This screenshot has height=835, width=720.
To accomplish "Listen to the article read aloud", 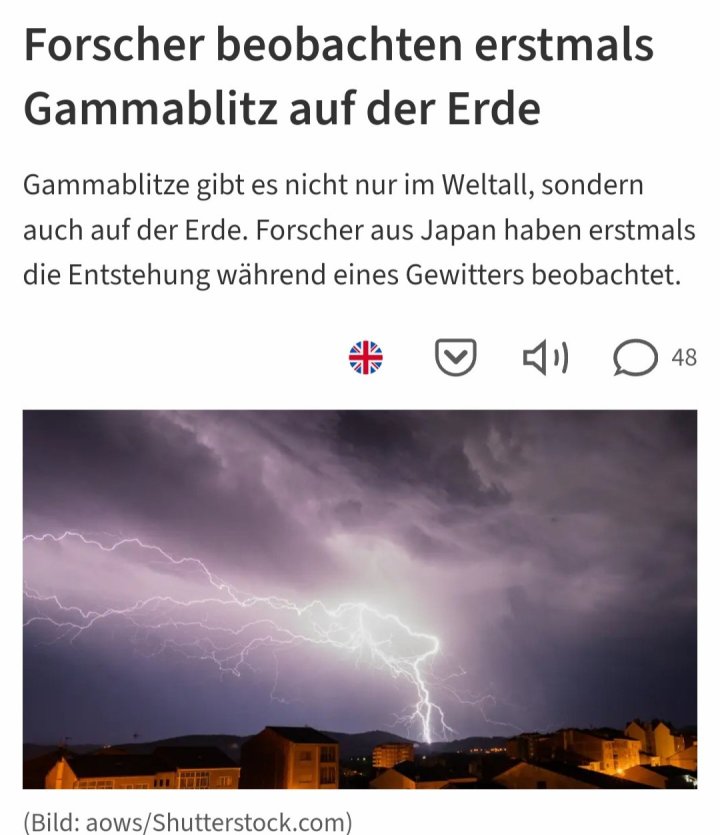I will pyautogui.click(x=546, y=357).
